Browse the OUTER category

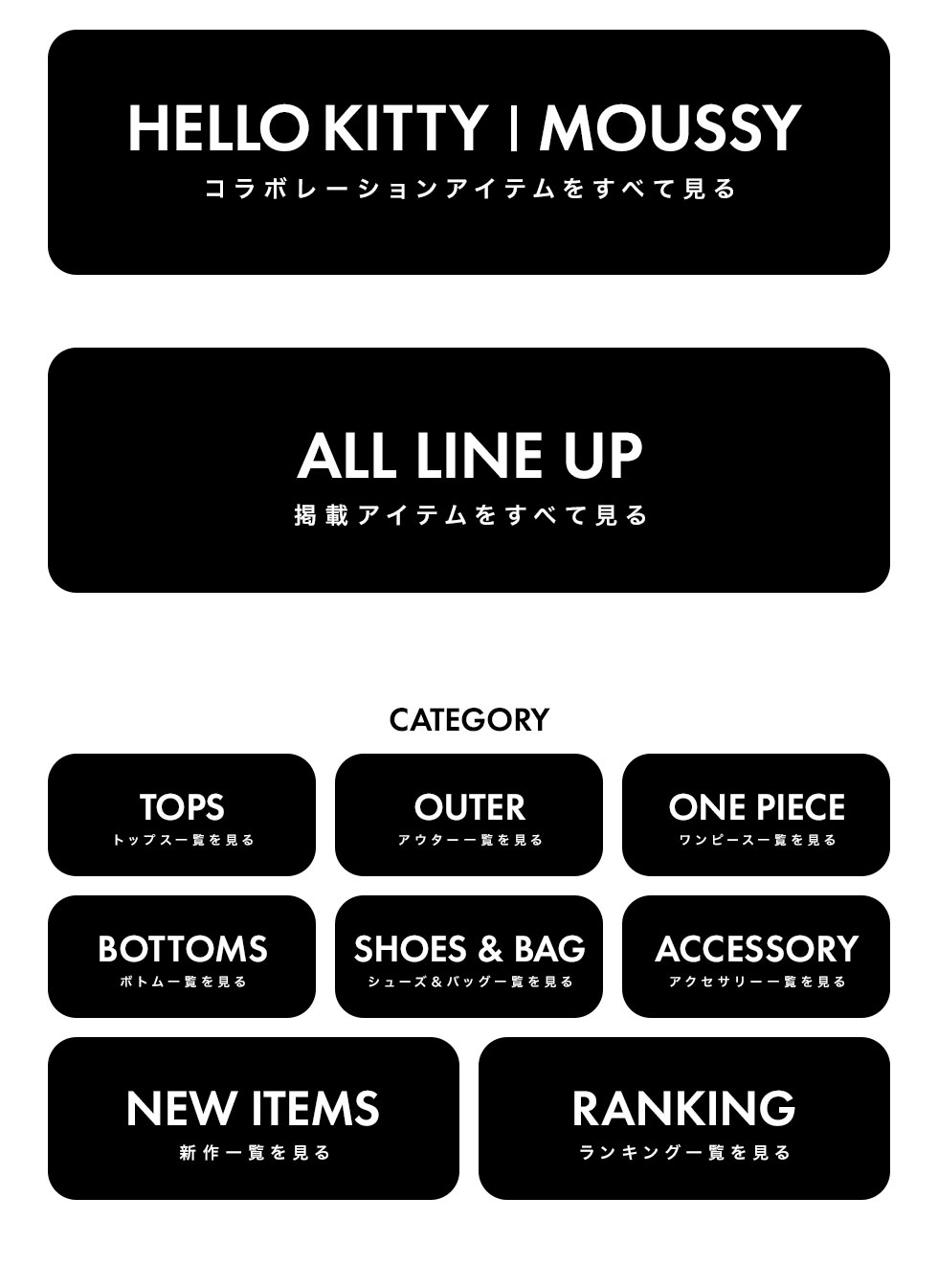(x=469, y=815)
